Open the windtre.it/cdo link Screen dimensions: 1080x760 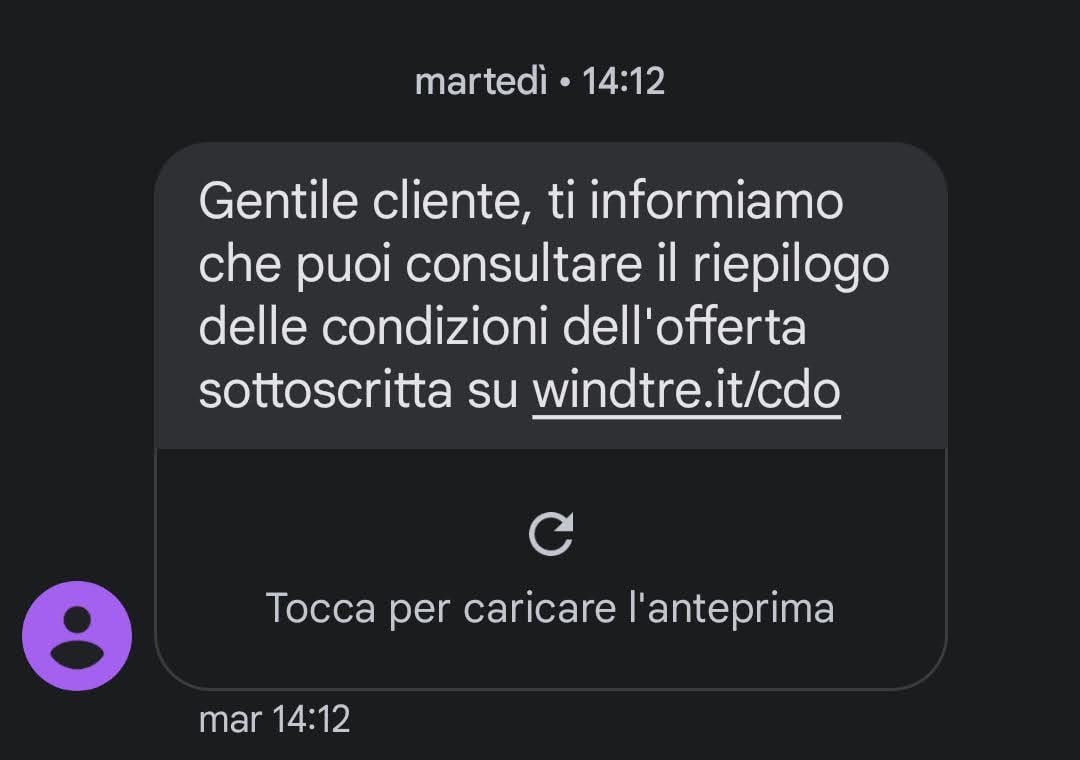click(686, 391)
